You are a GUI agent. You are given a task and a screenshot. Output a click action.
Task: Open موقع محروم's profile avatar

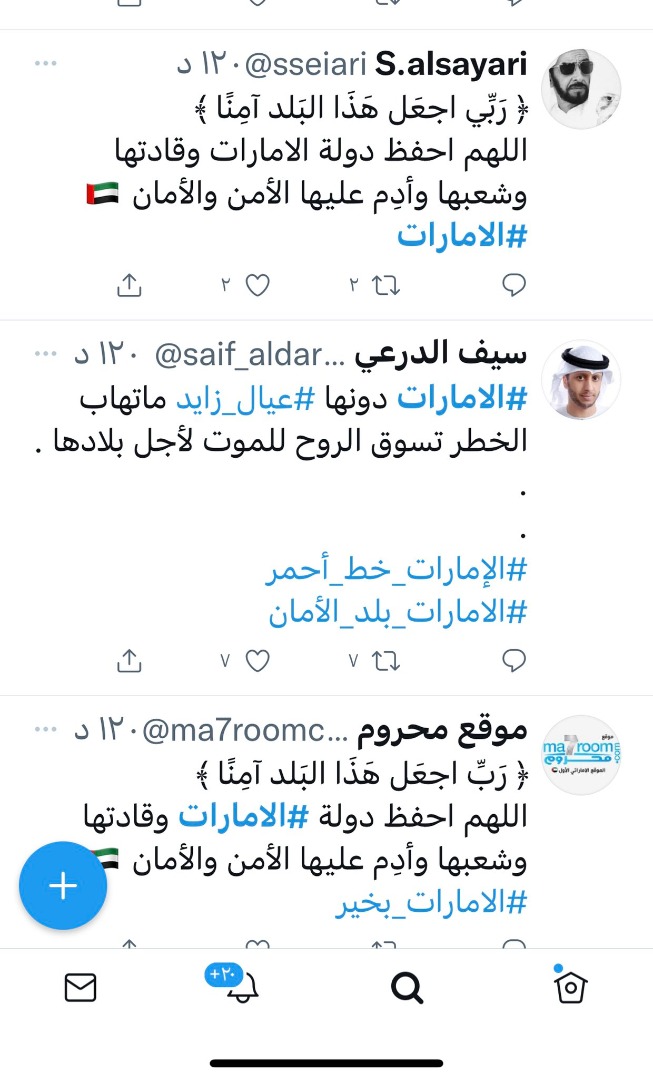tap(581, 755)
